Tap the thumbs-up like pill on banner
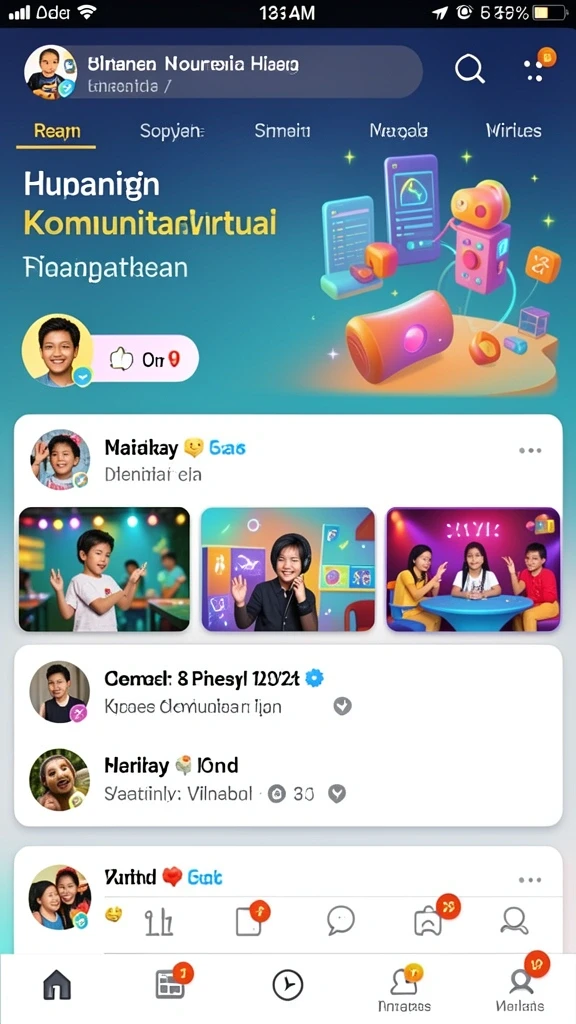The image size is (576, 1024). point(144,359)
